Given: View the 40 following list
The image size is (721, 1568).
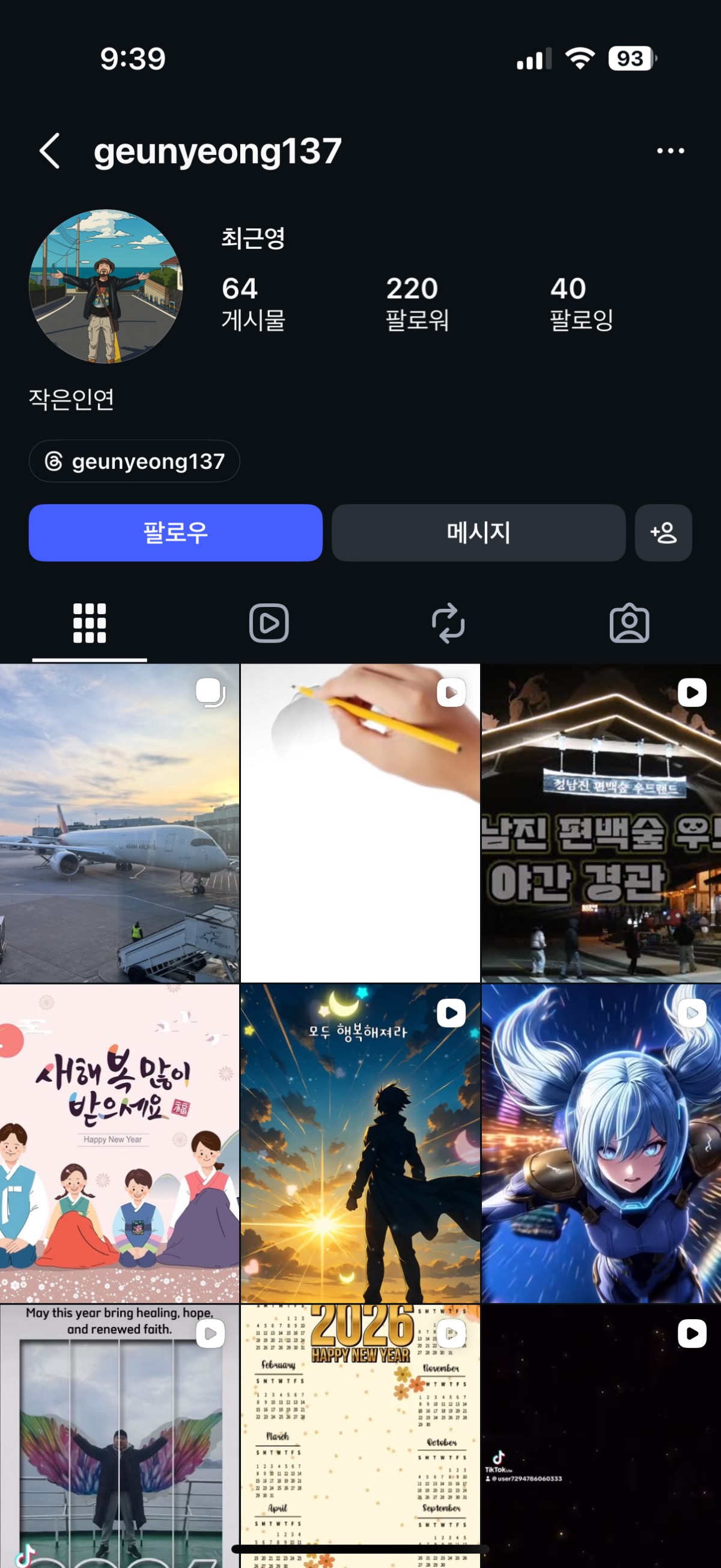Looking at the screenshot, I should pyautogui.click(x=581, y=302).
